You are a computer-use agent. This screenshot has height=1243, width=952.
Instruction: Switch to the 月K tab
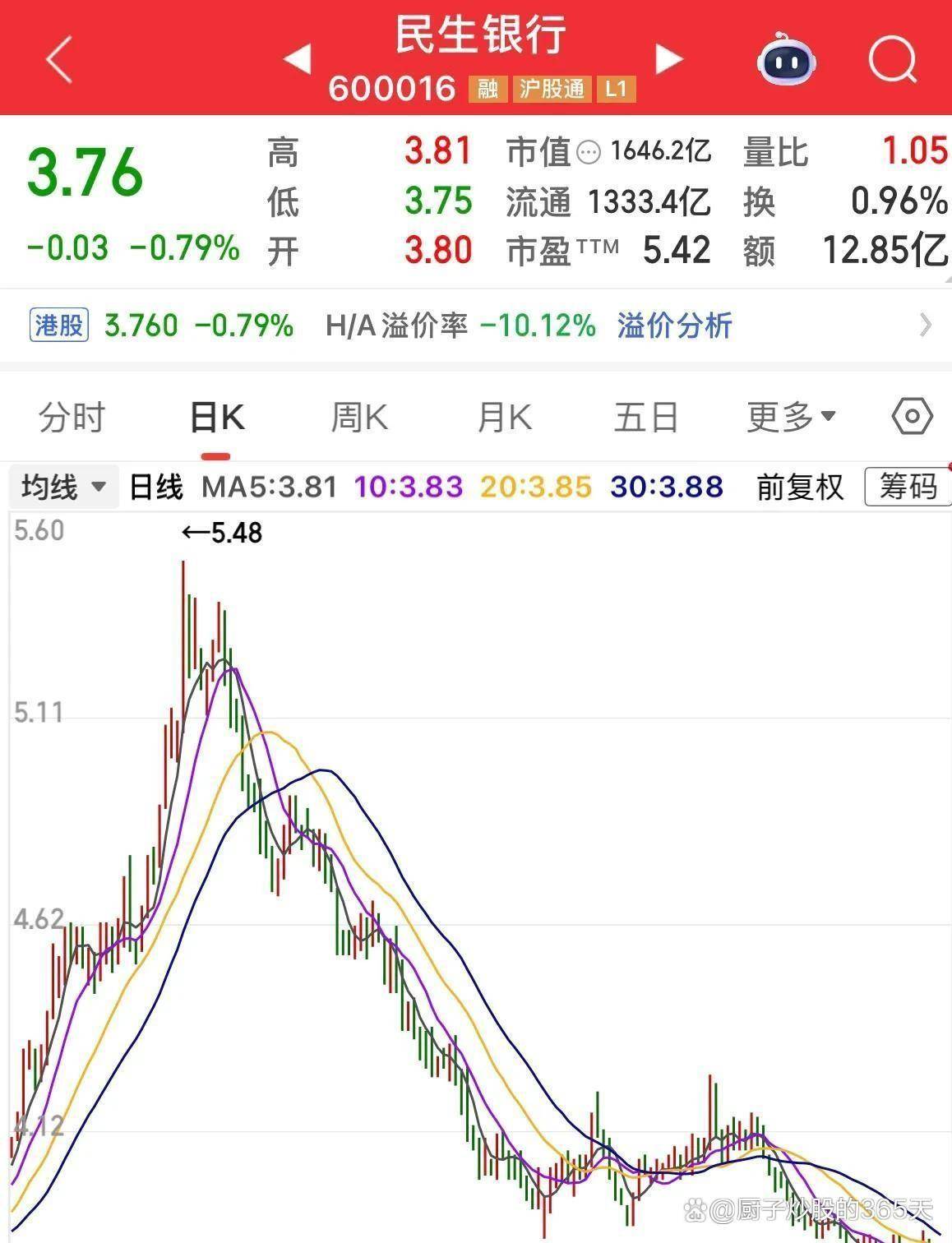pos(504,418)
